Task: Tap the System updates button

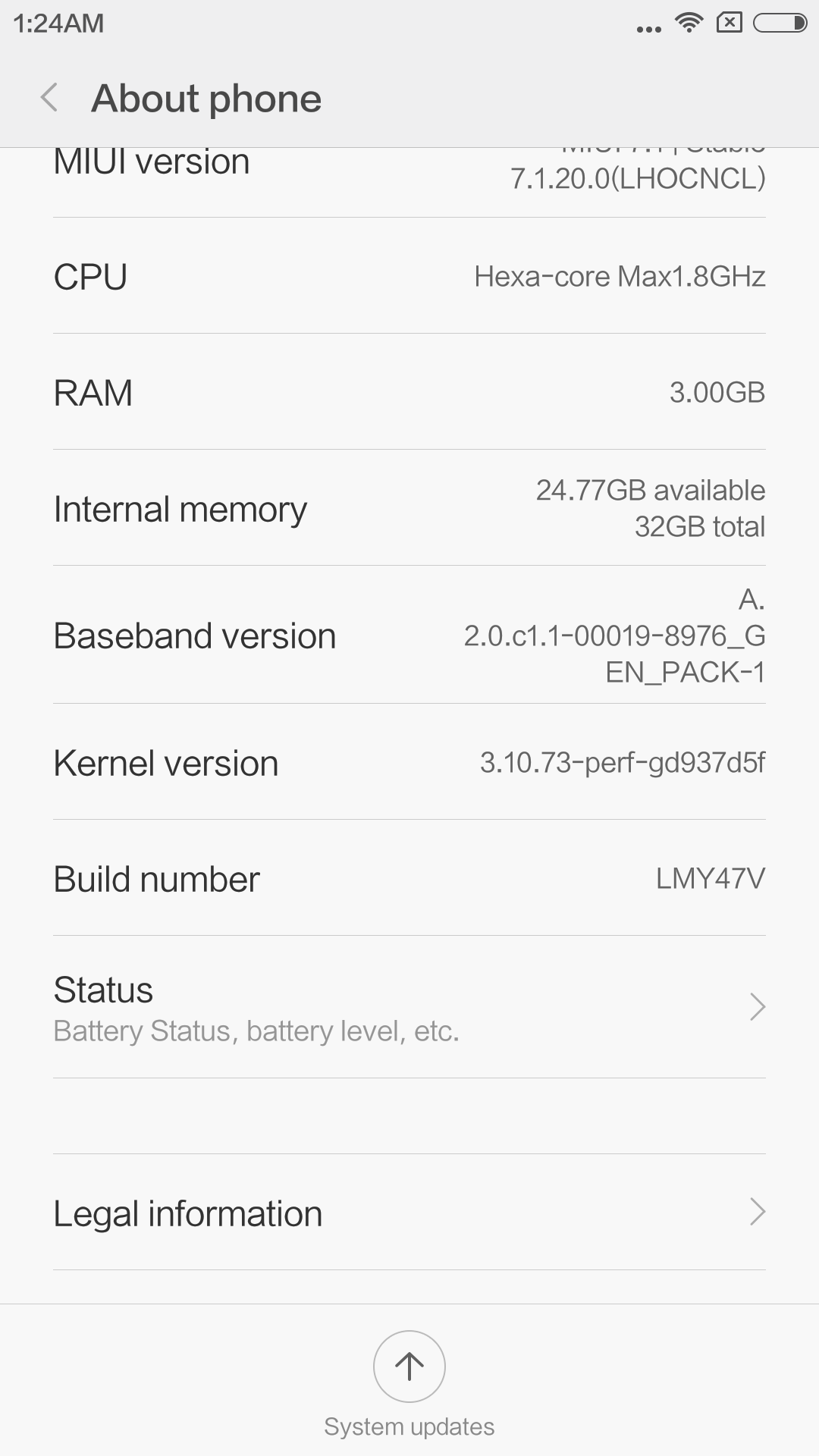Action: coord(409,1367)
